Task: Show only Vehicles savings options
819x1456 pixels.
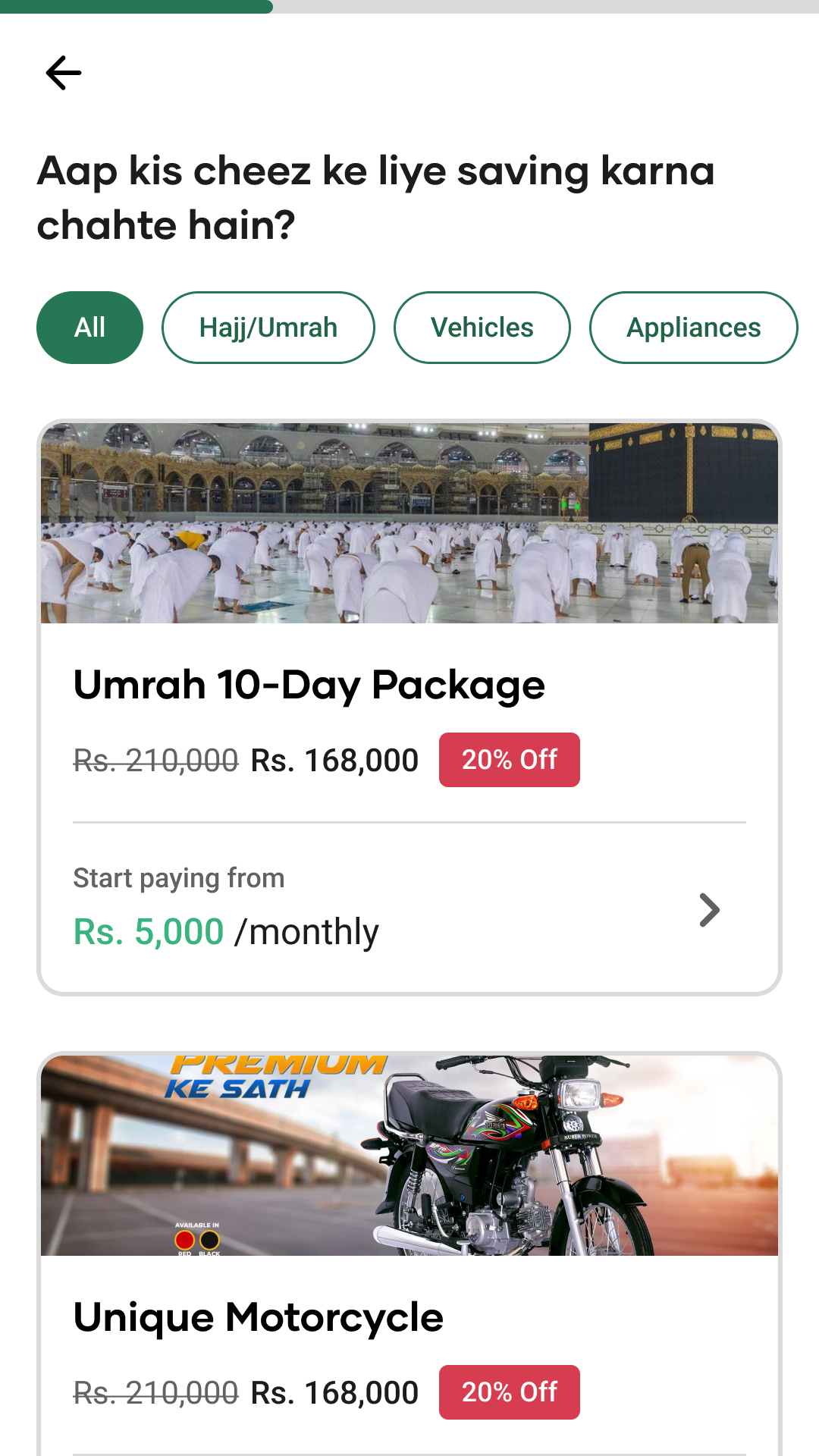Action: click(482, 328)
